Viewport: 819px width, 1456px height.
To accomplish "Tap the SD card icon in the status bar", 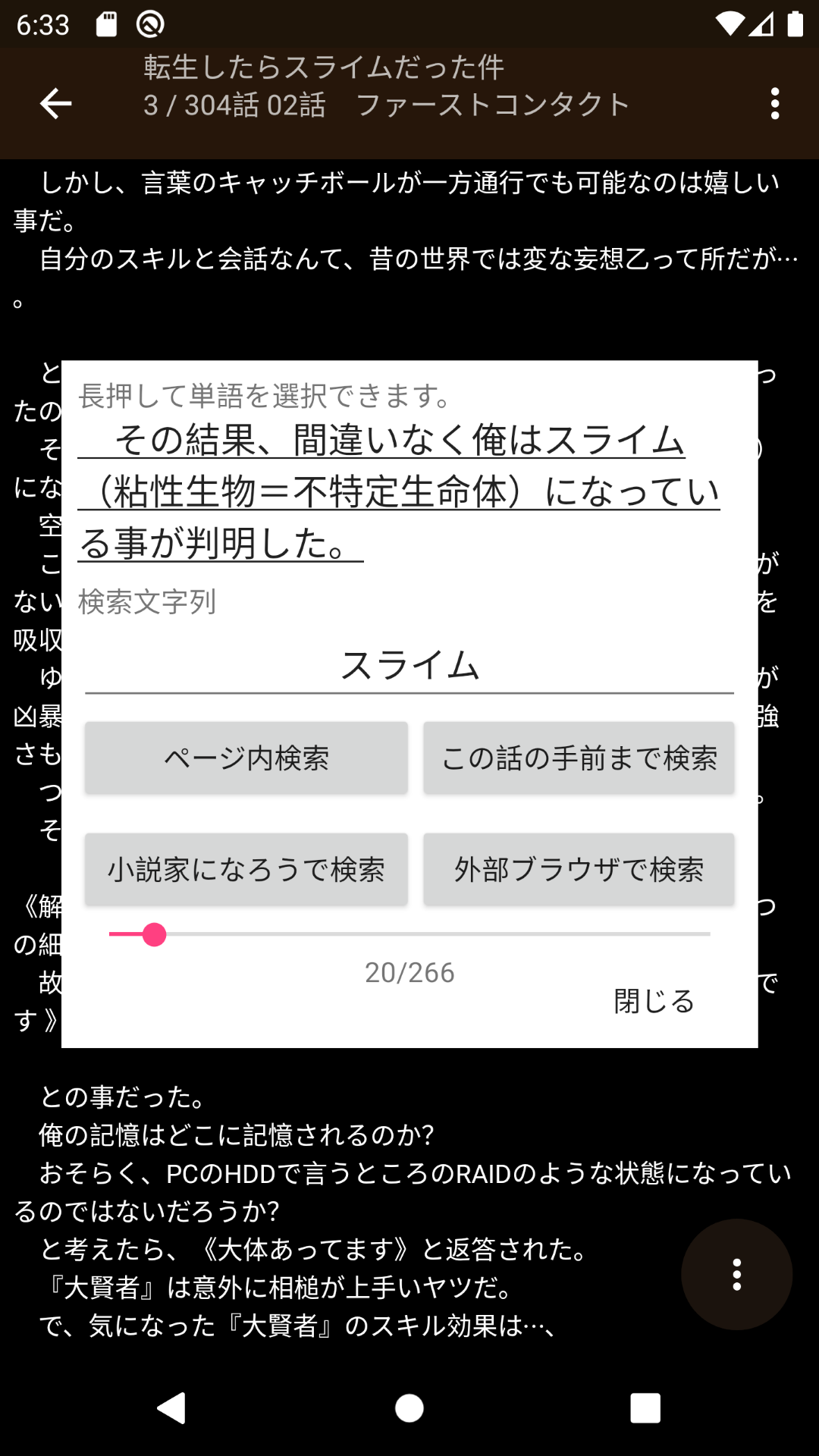I will point(106,23).
